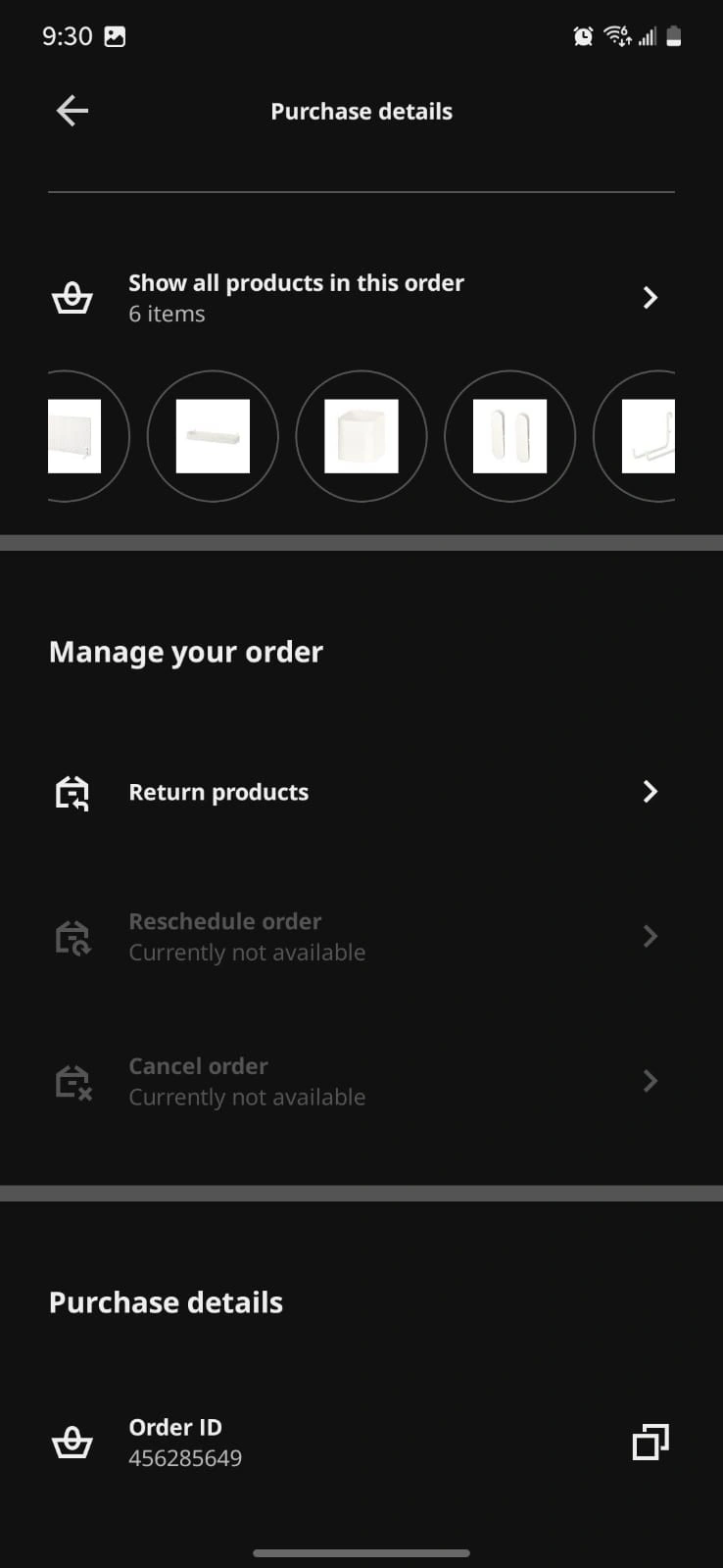Open the shelf product thumbnail
723x1568 pixels.
tap(213, 436)
